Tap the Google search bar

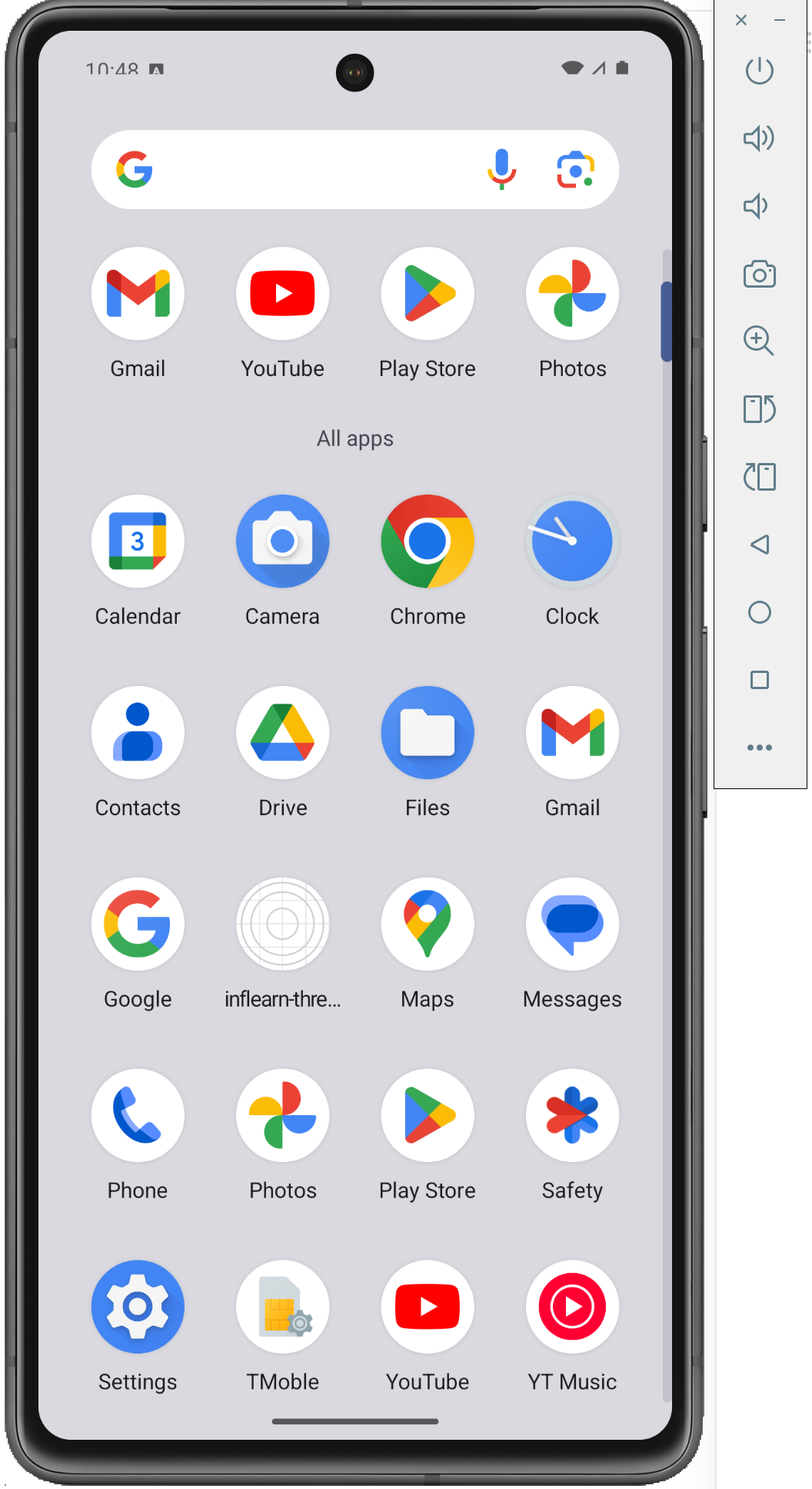[x=308, y=169]
